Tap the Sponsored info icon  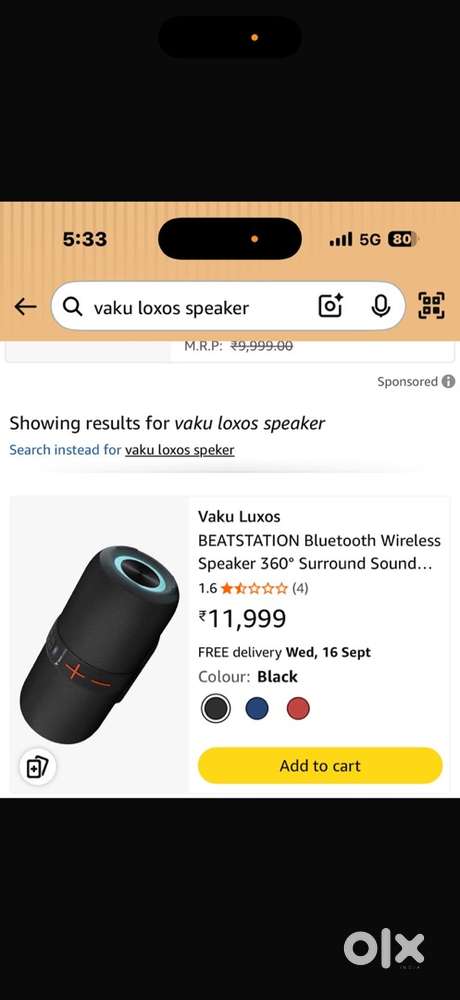[449, 381]
